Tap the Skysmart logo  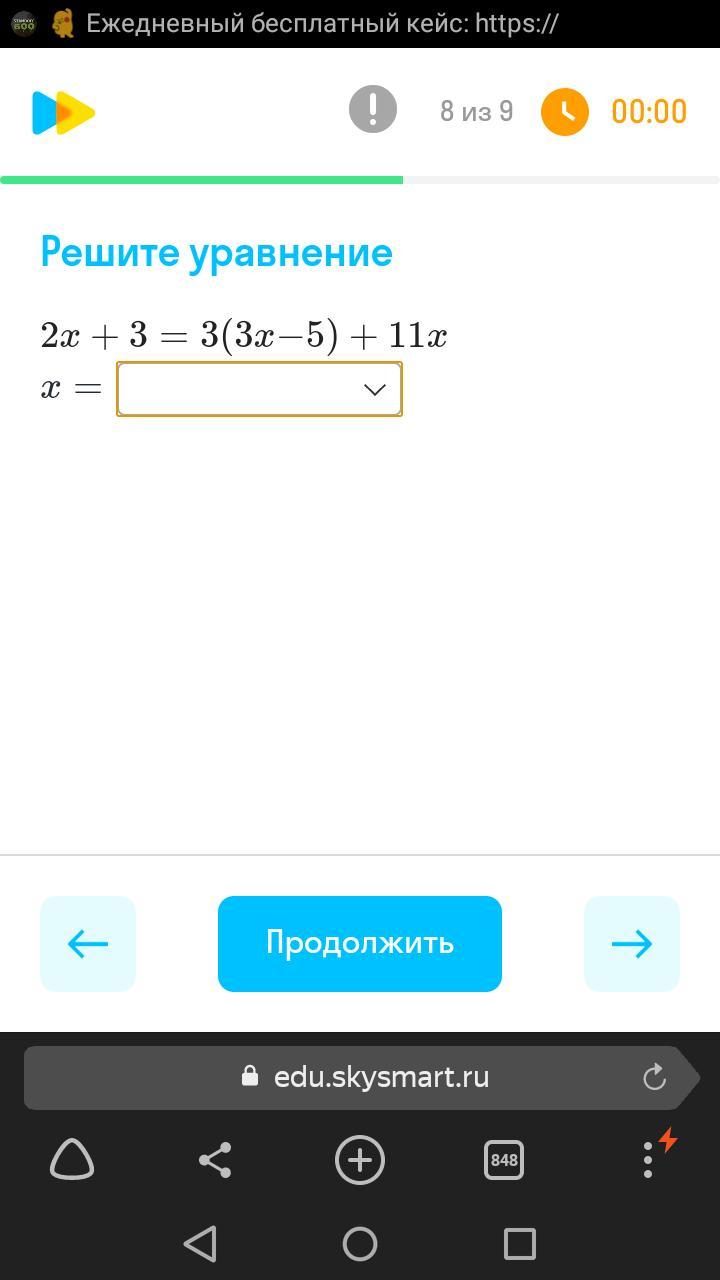tap(63, 112)
